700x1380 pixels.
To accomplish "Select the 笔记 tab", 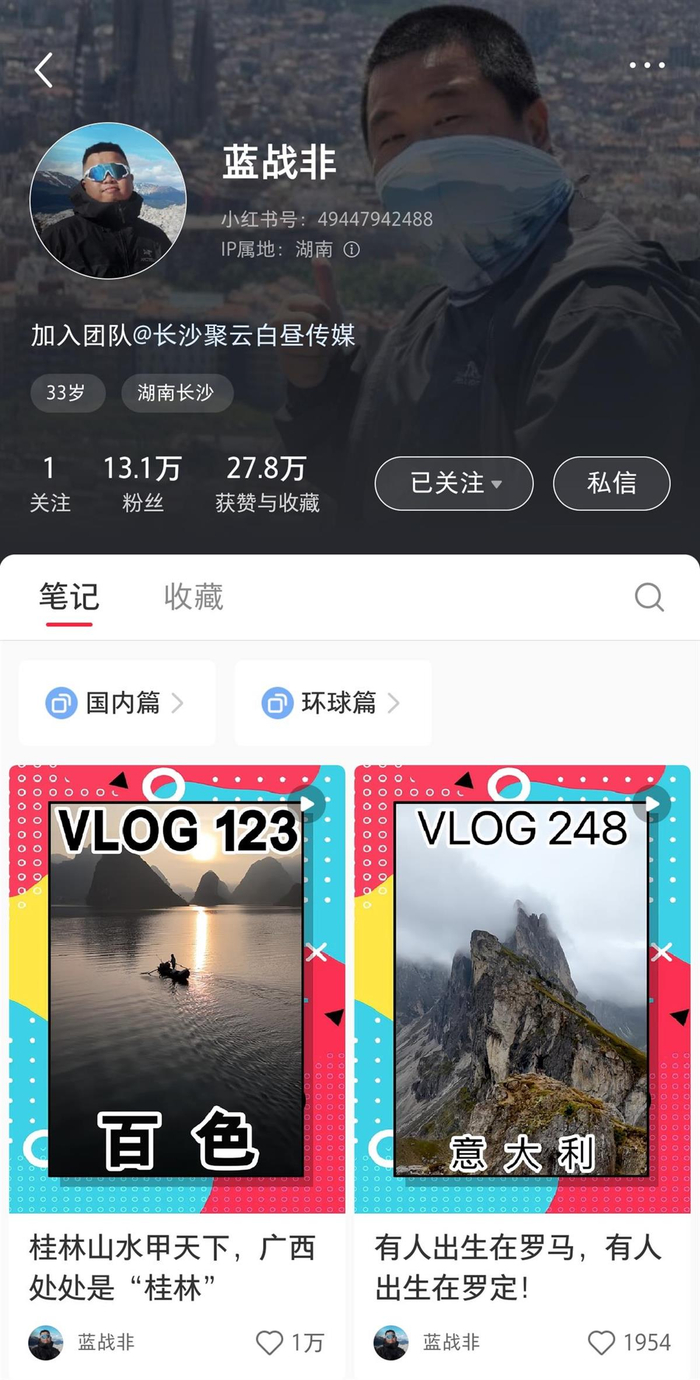I will [x=69, y=597].
